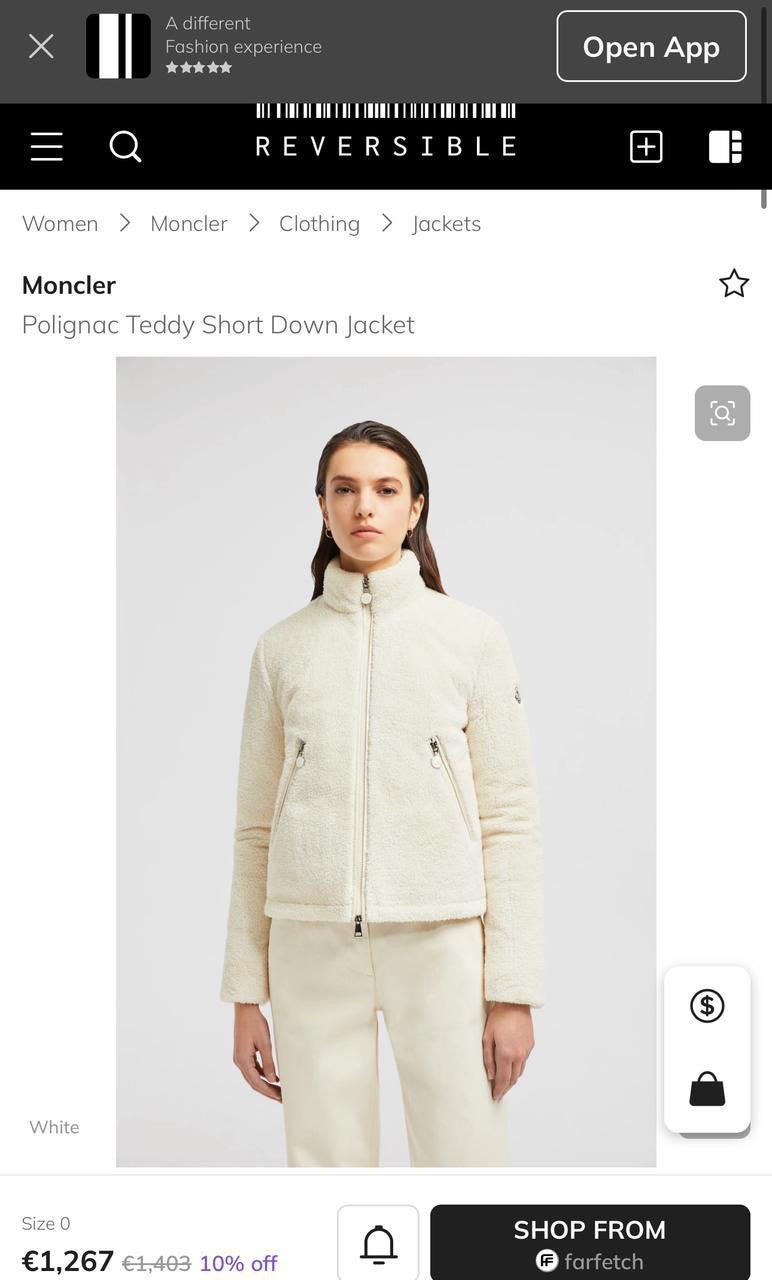Image resolution: width=772 pixels, height=1280 pixels.
Task: Open the add-to-collection plus icon
Action: pyautogui.click(x=645, y=146)
